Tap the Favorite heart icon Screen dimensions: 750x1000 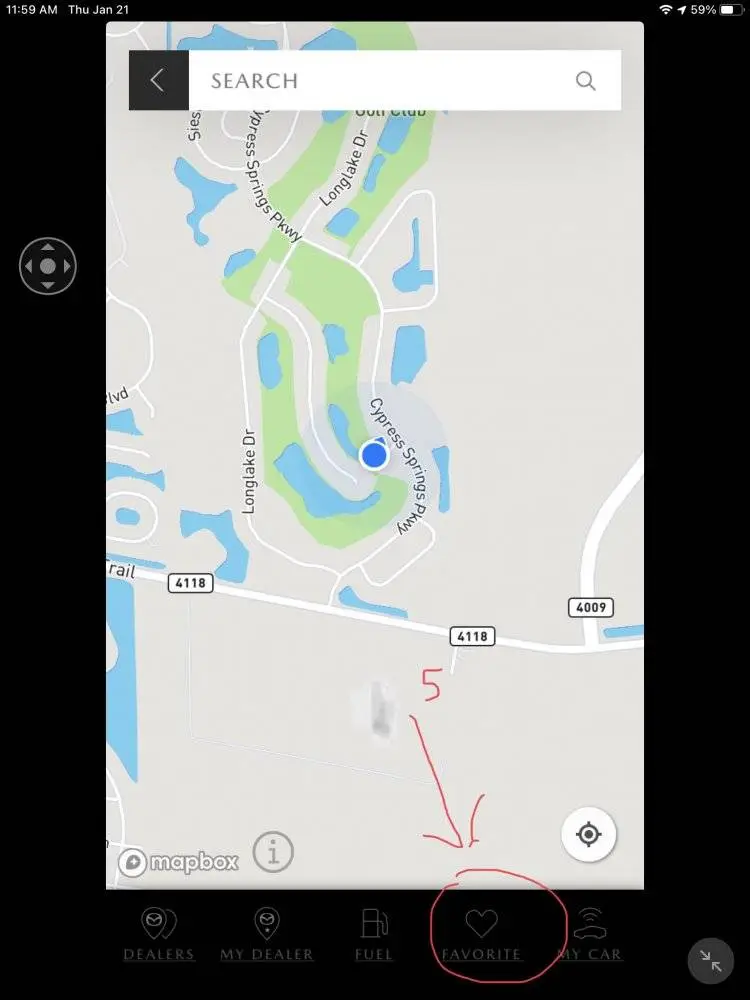tap(483, 921)
